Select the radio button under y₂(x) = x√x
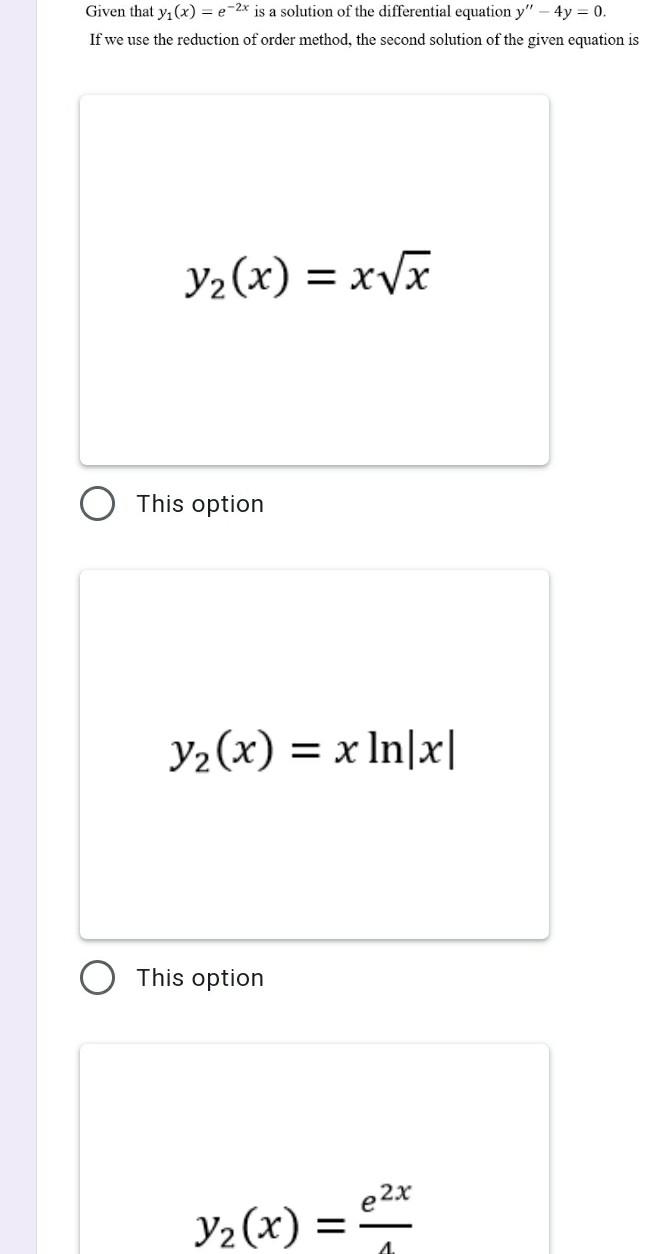Image resolution: width=670 pixels, height=1254 pixels. 97,504
